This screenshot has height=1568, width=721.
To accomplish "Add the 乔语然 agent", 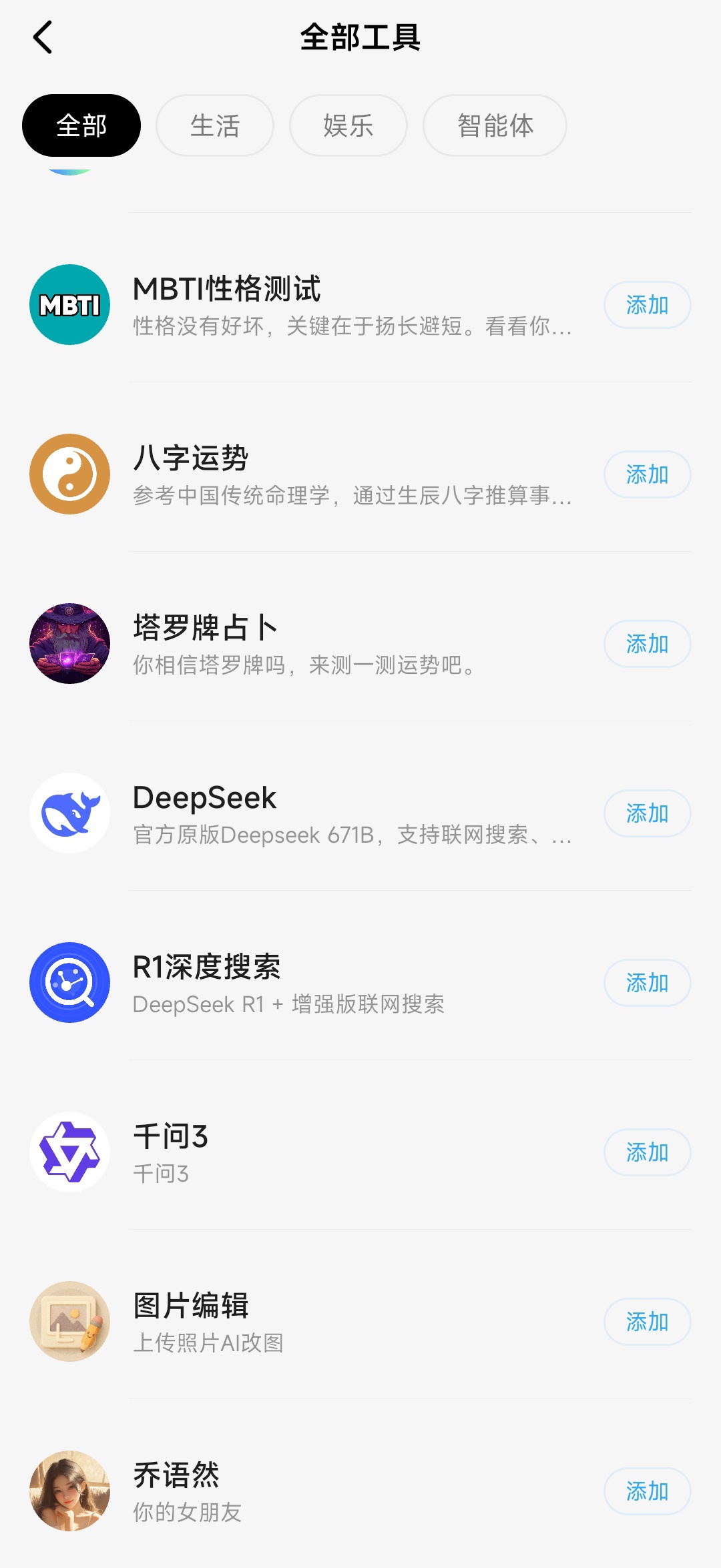I will tap(647, 1491).
